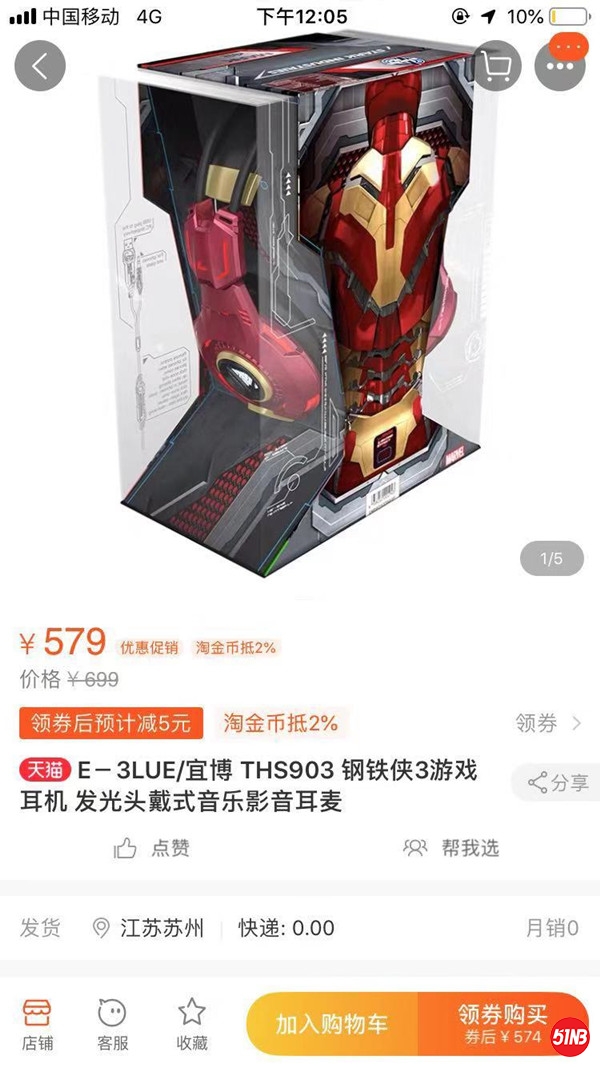Open the shopping cart
The height and width of the screenshot is (1067, 600).
(x=497, y=66)
